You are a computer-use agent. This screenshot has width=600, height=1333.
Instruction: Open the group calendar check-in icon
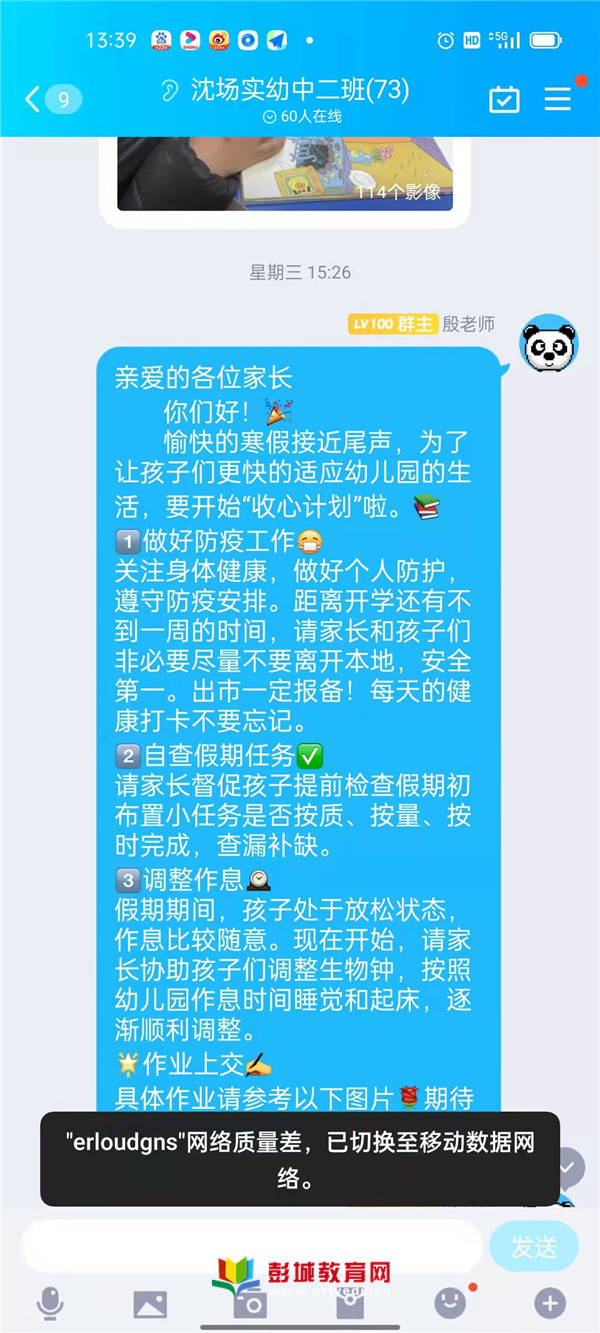pos(504,99)
